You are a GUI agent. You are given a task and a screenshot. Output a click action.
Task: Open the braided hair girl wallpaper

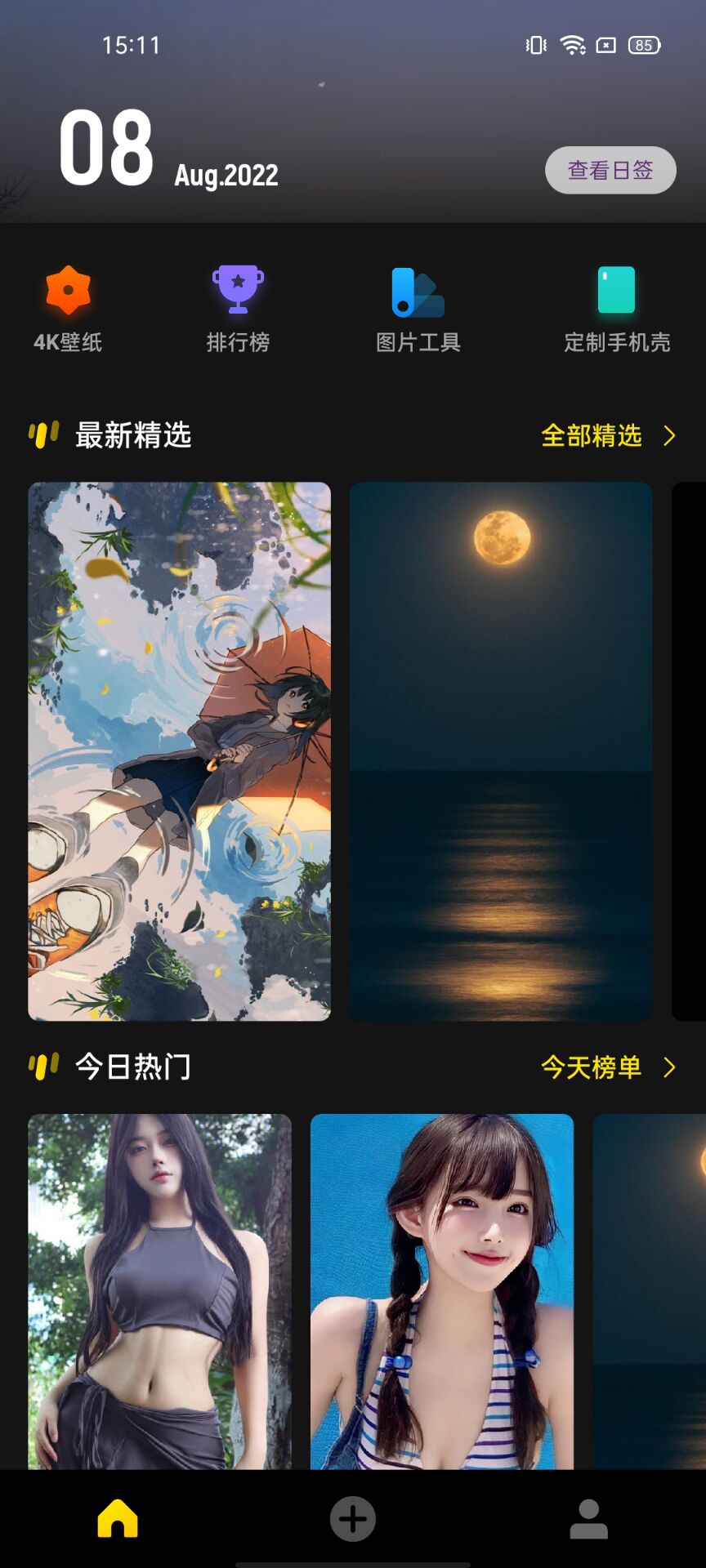(442, 1290)
